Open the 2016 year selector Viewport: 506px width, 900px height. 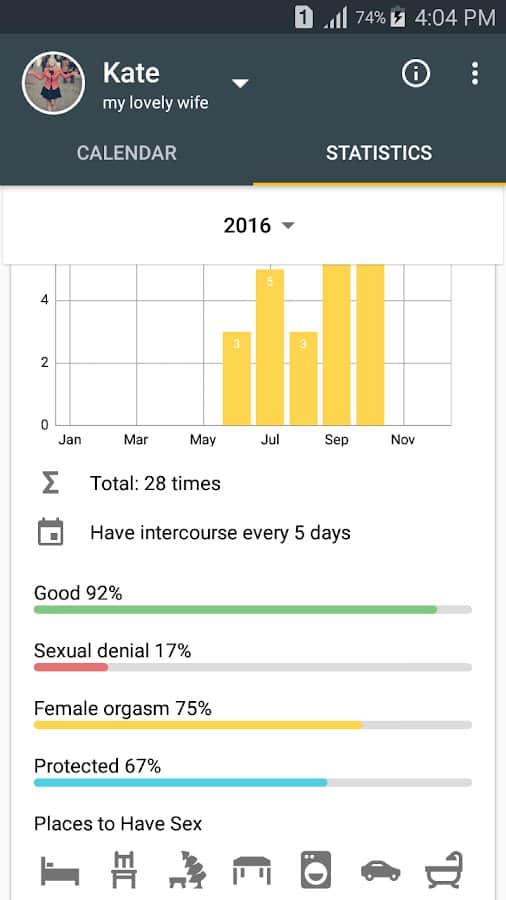click(x=258, y=226)
